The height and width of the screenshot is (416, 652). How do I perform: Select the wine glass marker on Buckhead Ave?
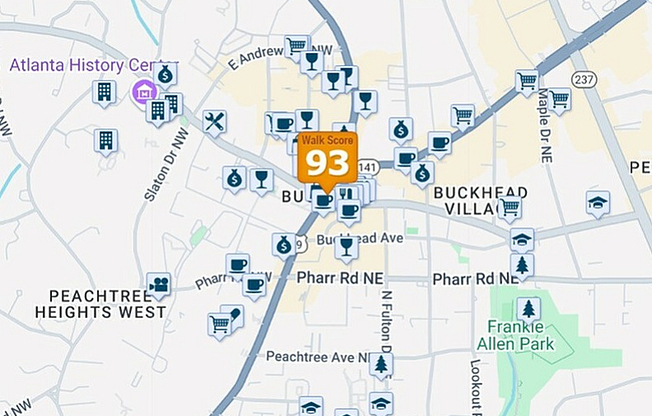click(x=346, y=244)
